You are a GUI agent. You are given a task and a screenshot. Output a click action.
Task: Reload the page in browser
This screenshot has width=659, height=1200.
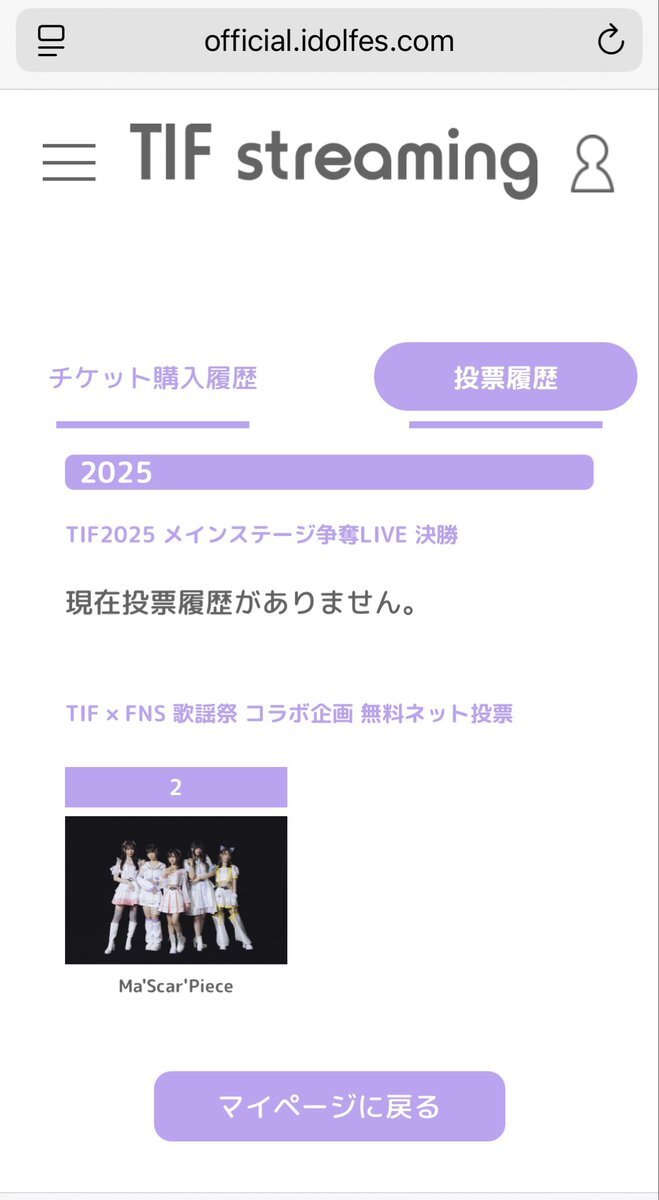click(x=609, y=41)
